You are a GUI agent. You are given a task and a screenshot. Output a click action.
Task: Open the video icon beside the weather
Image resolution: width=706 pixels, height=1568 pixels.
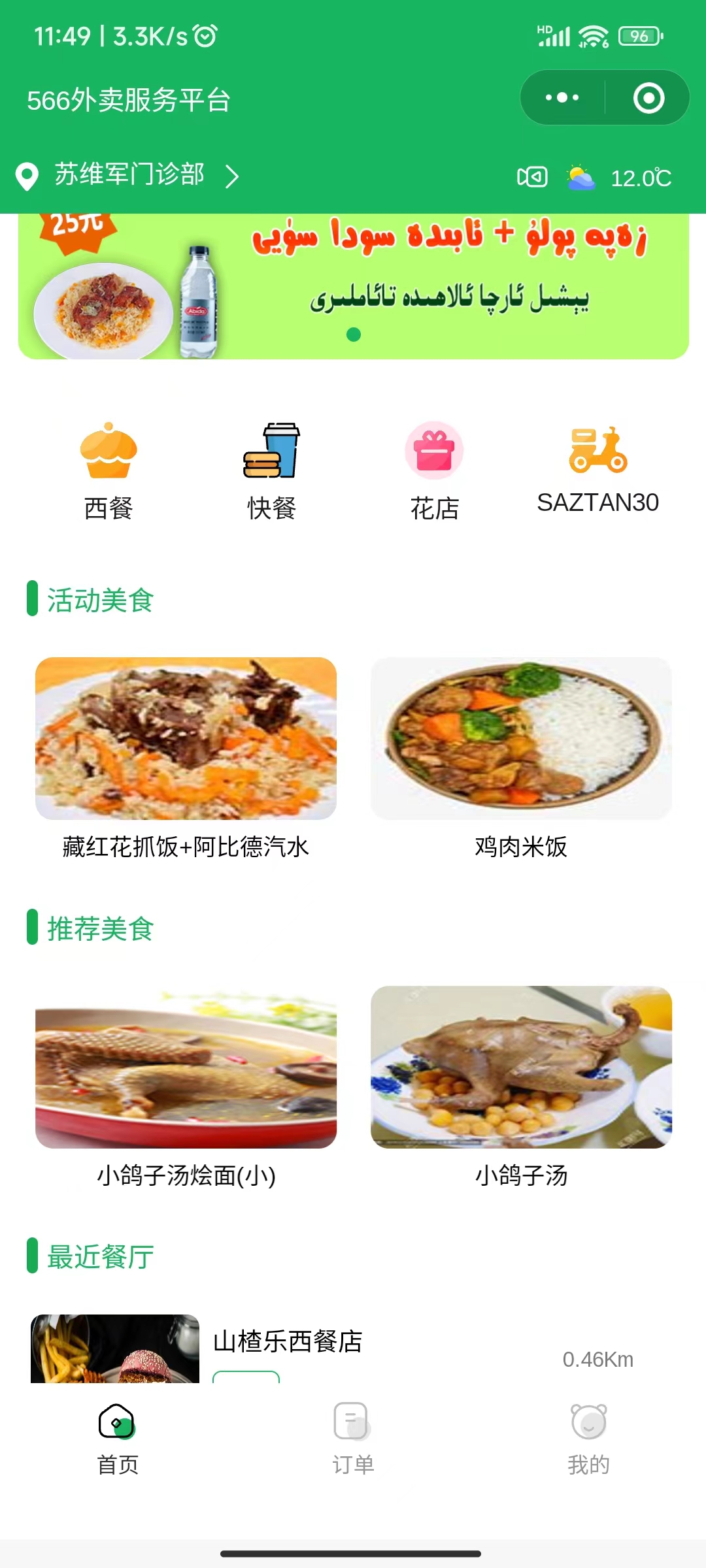coord(532,177)
